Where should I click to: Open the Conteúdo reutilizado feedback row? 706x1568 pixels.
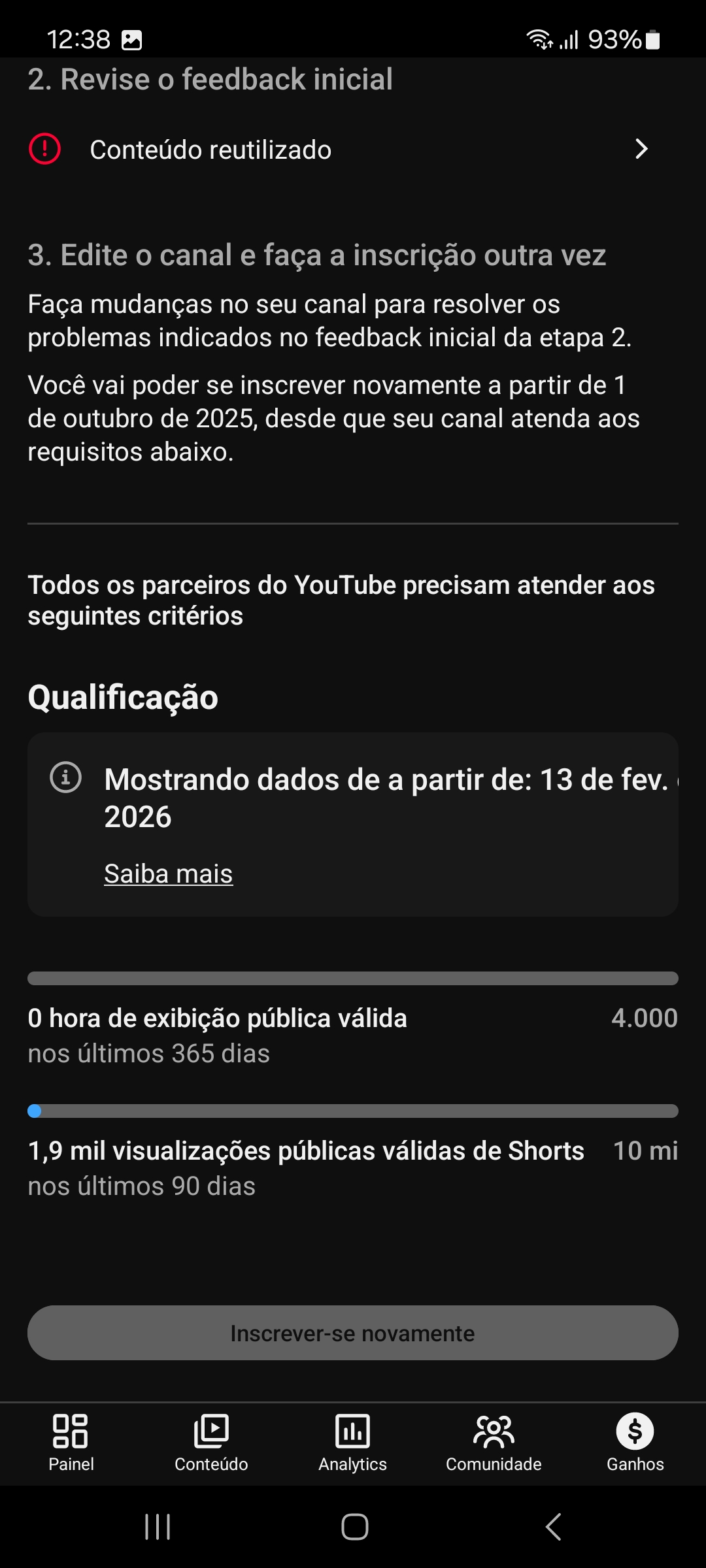click(353, 150)
